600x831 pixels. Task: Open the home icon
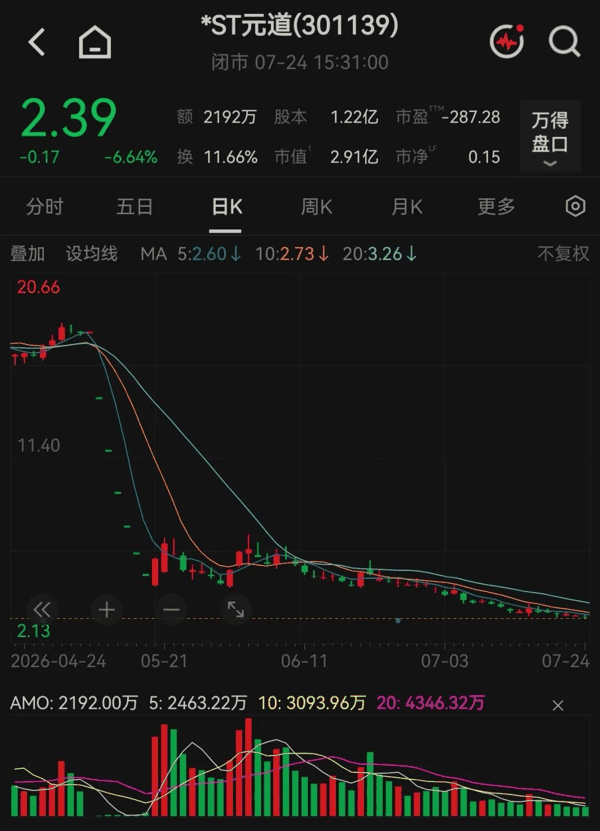[x=95, y=42]
